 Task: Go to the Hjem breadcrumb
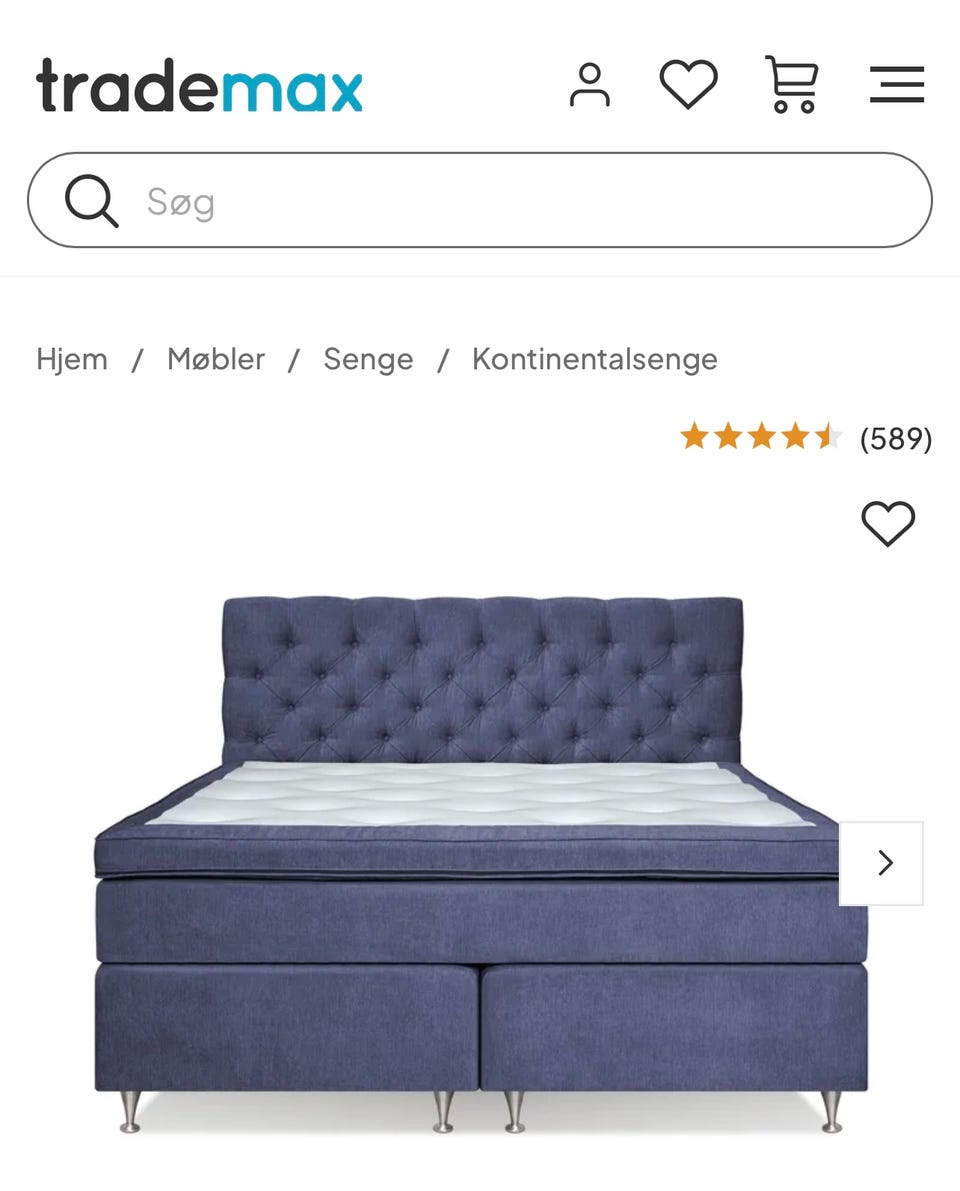click(x=71, y=359)
